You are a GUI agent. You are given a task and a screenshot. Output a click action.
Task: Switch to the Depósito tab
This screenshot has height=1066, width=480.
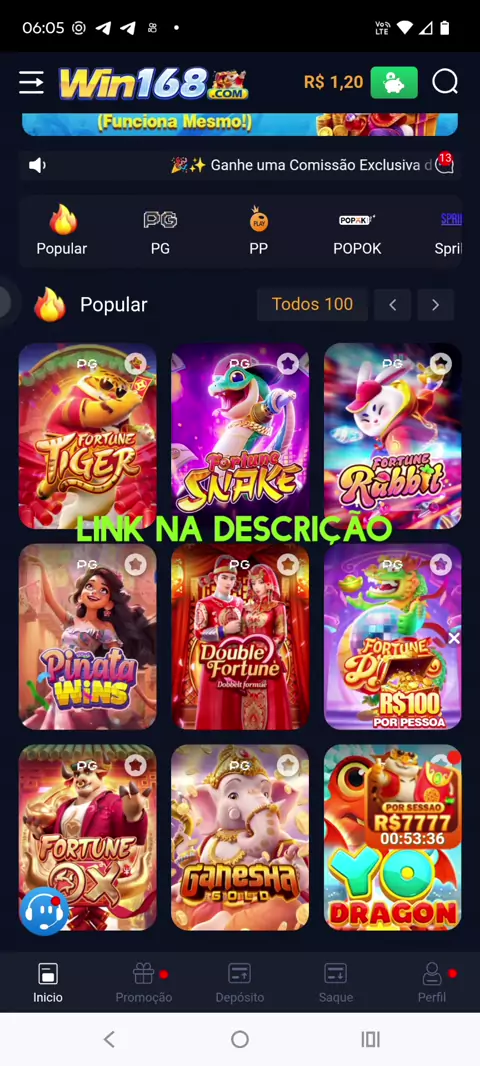coord(240,983)
